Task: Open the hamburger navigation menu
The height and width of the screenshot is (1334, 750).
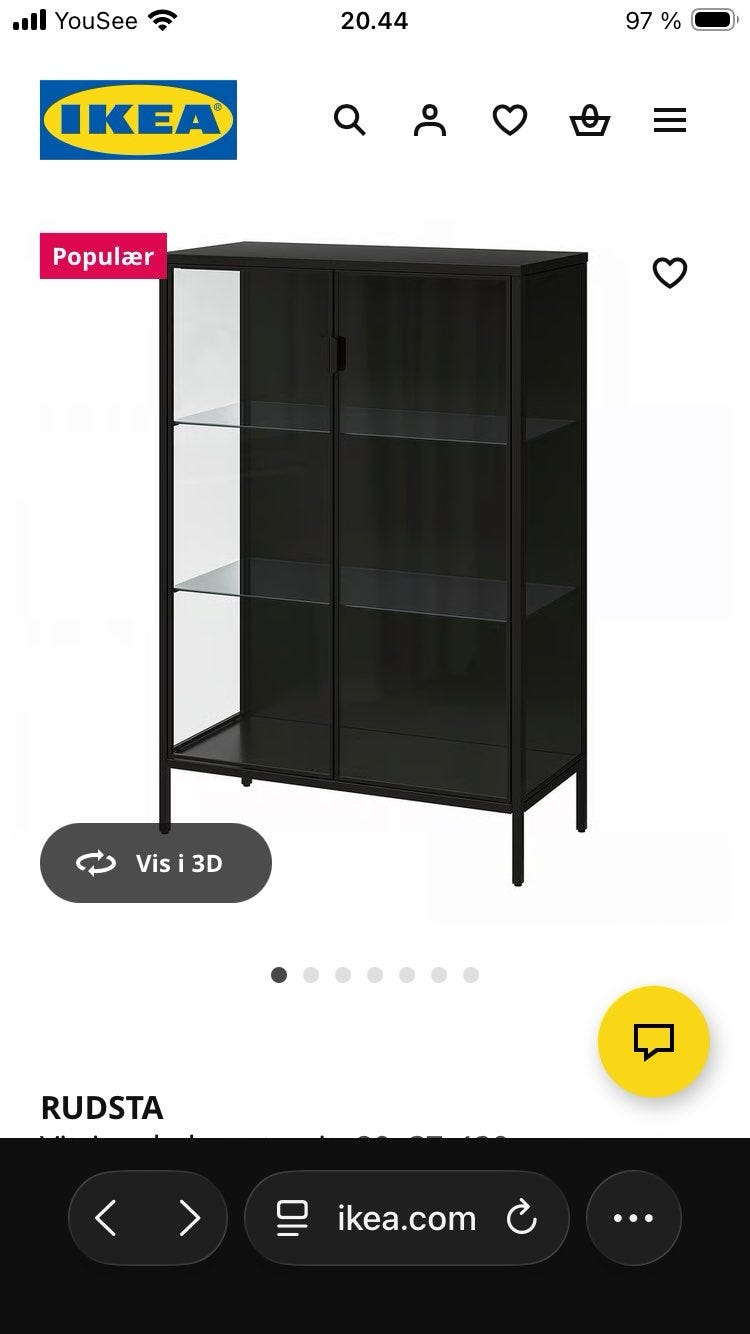Action: (669, 120)
